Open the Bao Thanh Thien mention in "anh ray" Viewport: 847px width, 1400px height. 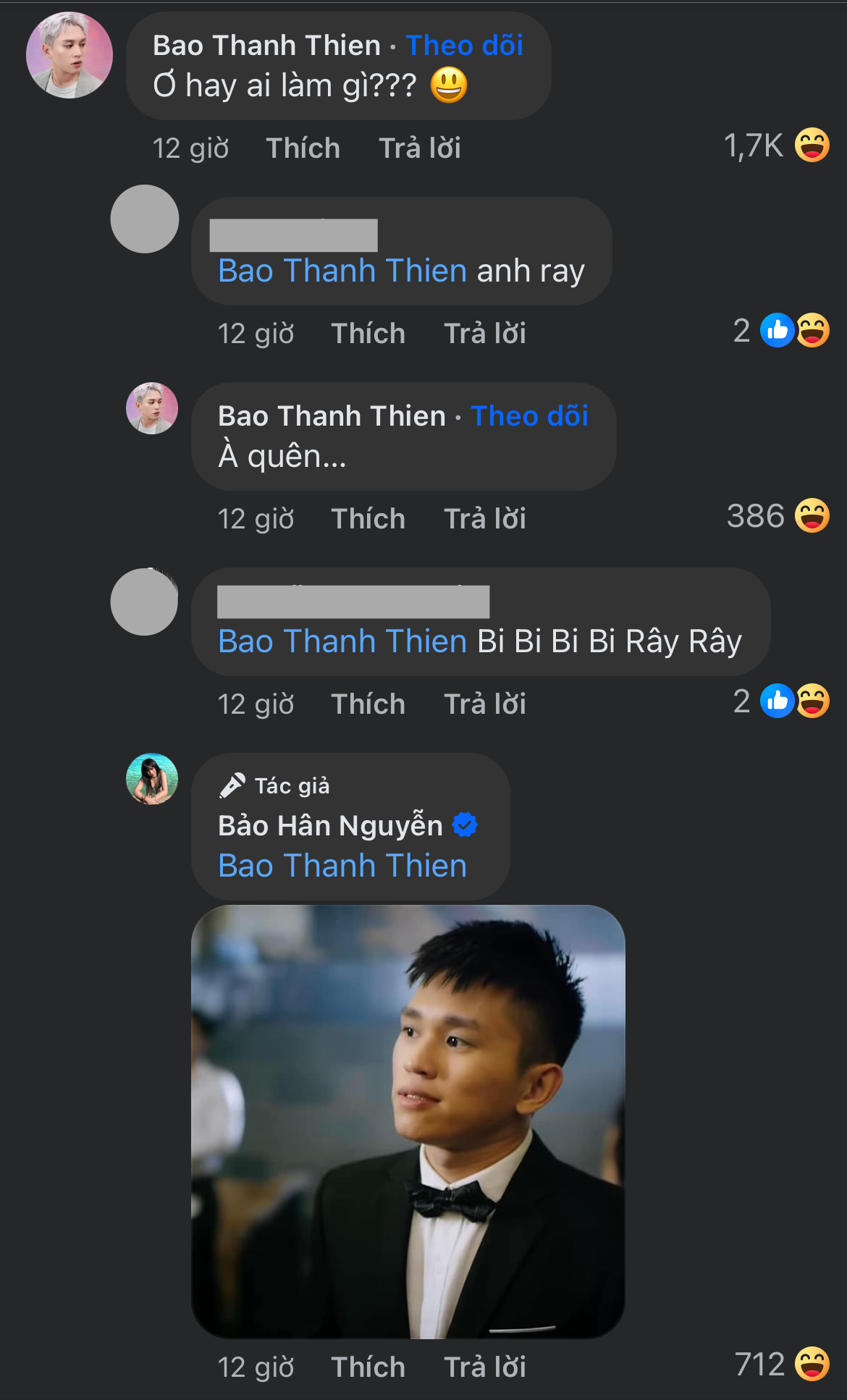(342, 271)
